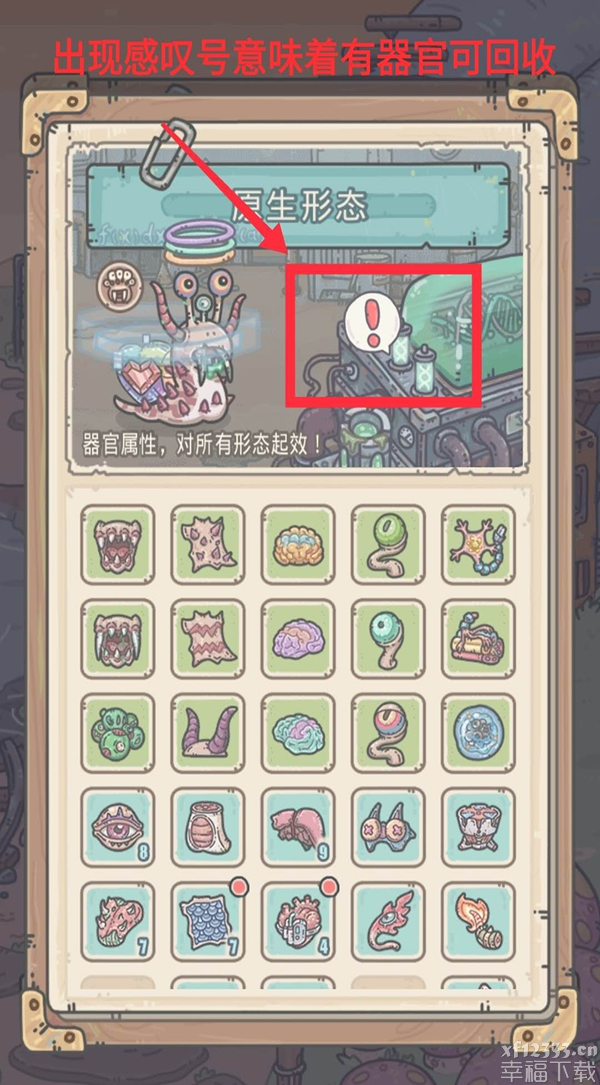Open the round blue cell organ
The width and height of the screenshot is (600, 1085).
click(477, 731)
